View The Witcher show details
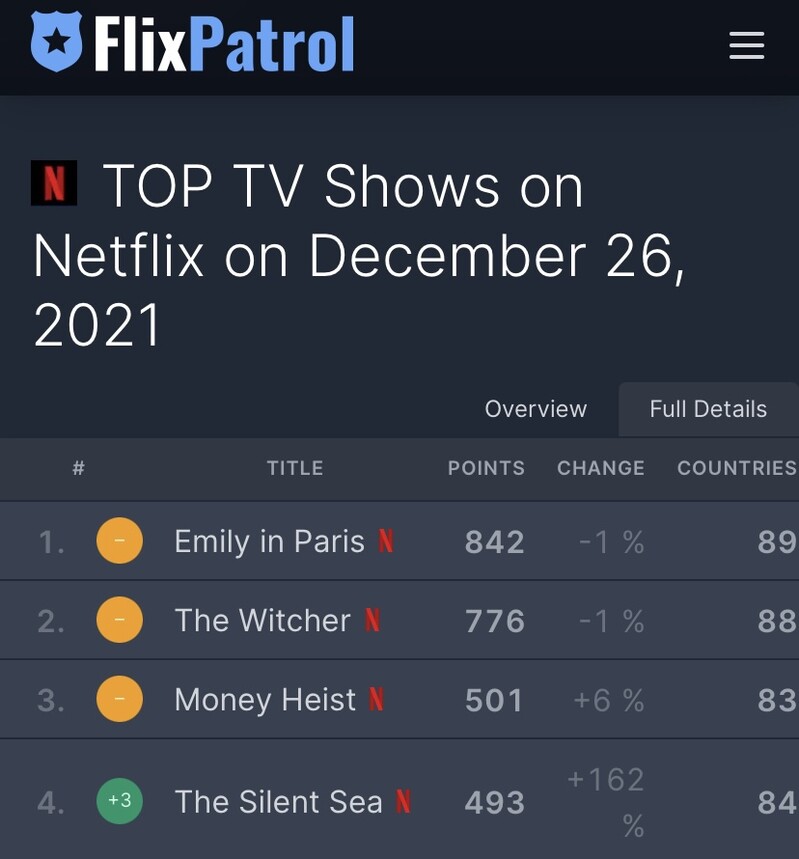 [262, 620]
